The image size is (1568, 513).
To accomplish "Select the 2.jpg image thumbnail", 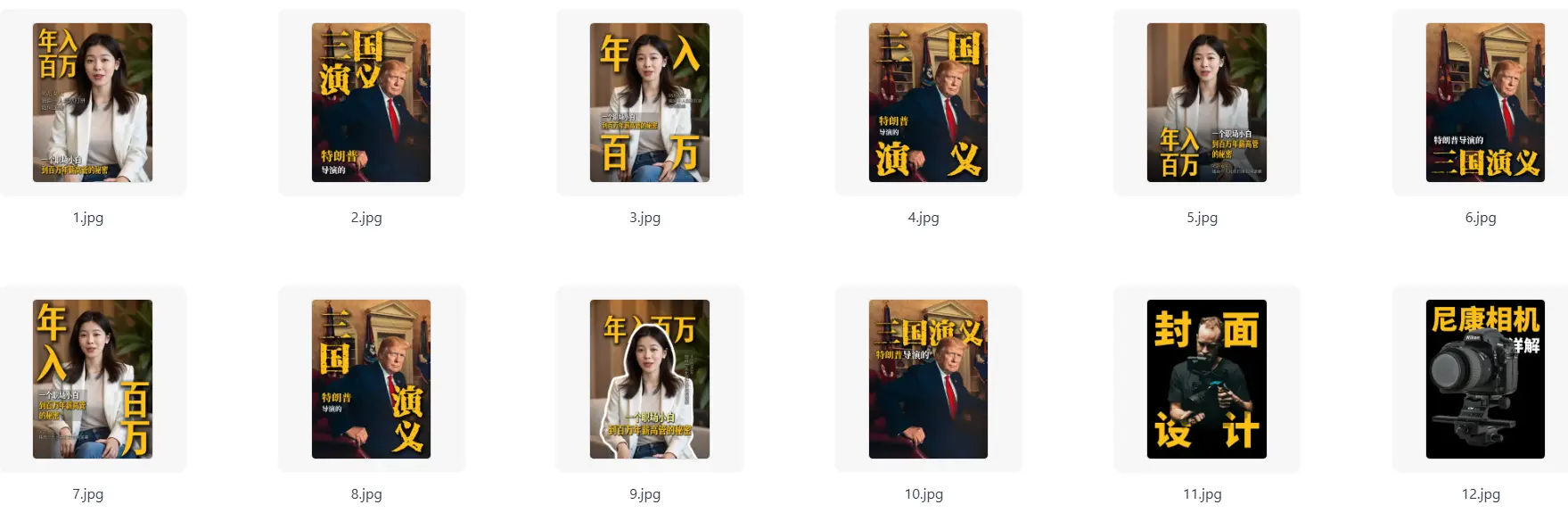I will [371, 103].
